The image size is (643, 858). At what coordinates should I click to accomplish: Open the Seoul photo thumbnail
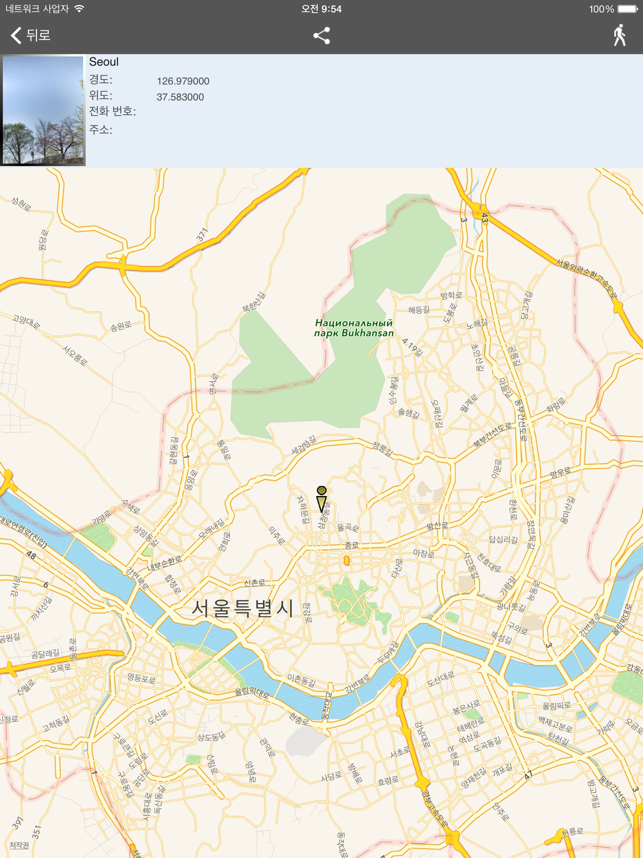click(x=43, y=110)
